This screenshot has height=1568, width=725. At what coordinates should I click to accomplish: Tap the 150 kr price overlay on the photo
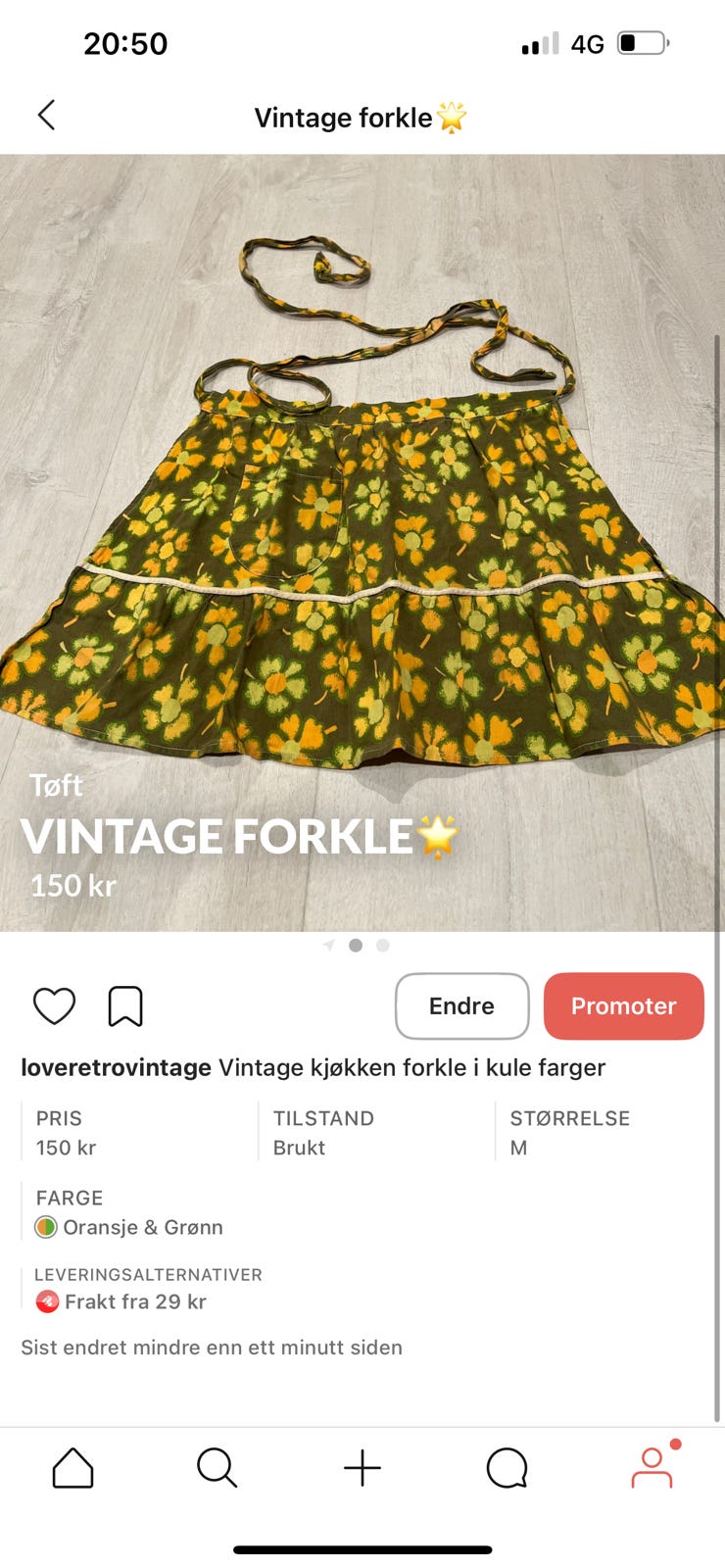(72, 885)
